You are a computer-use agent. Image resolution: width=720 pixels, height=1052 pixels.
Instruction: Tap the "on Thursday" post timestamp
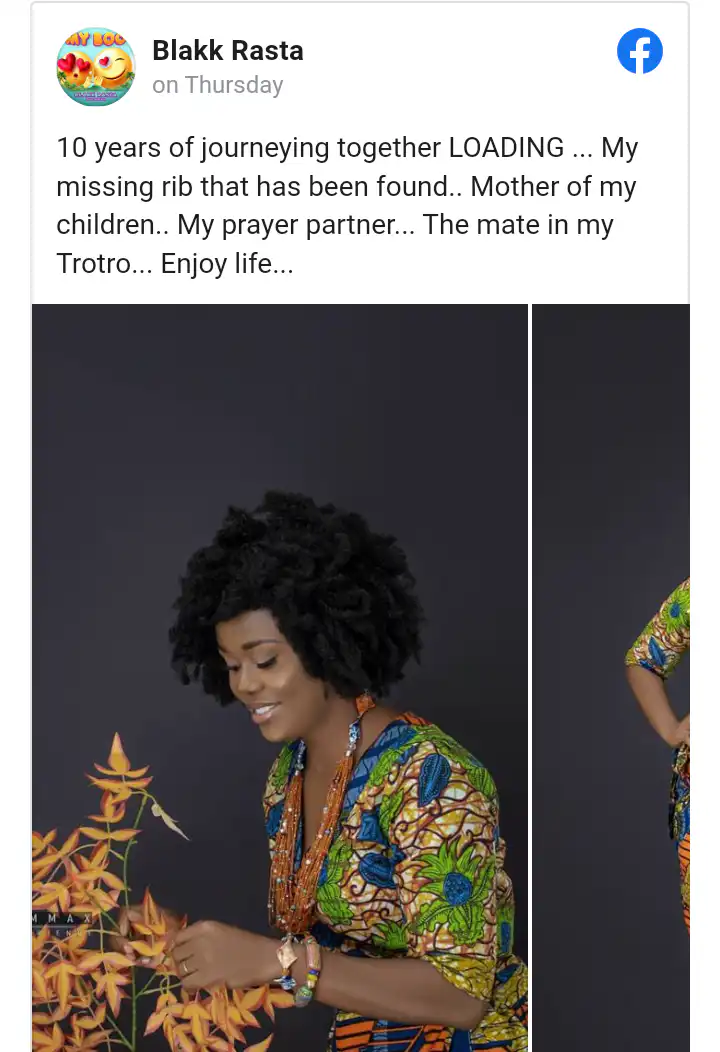click(217, 85)
